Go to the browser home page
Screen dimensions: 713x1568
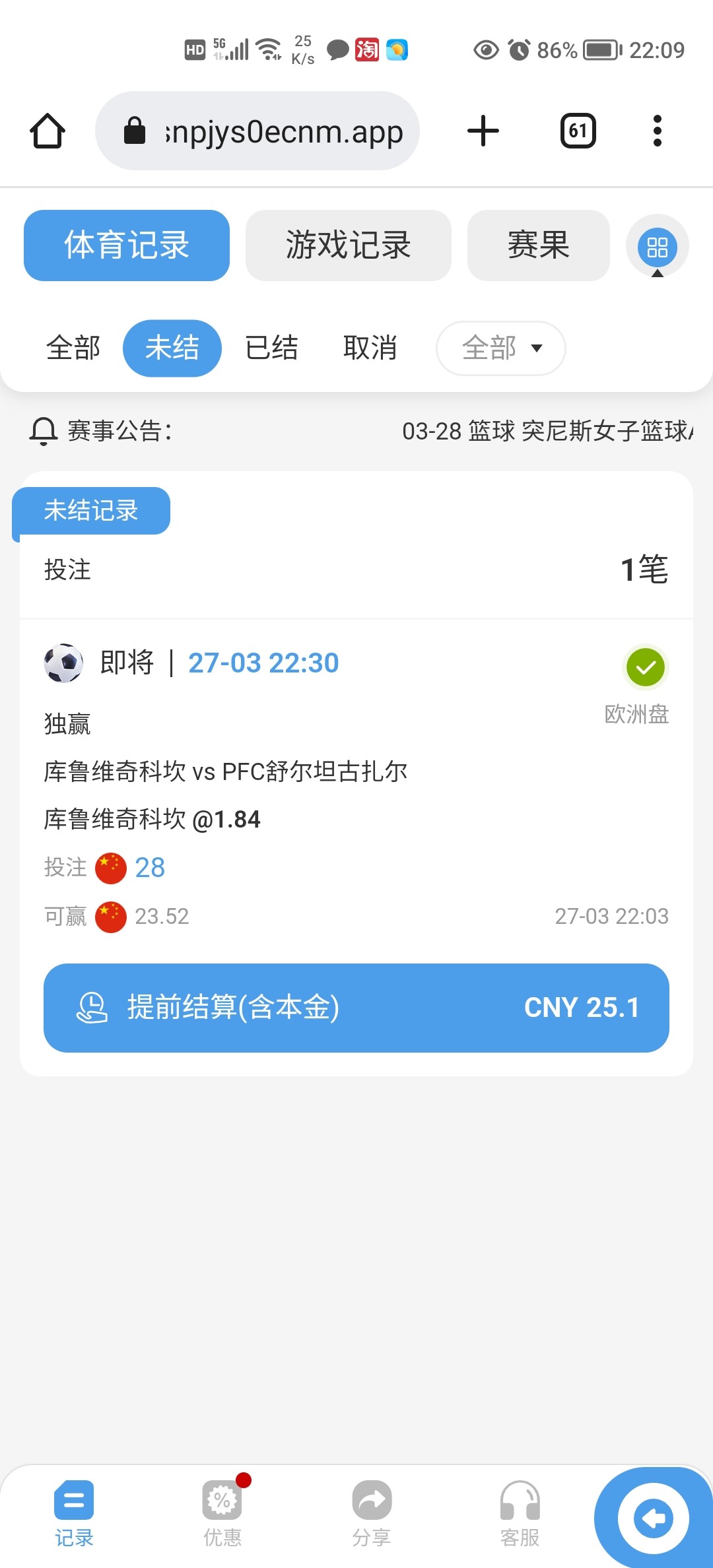(x=48, y=131)
